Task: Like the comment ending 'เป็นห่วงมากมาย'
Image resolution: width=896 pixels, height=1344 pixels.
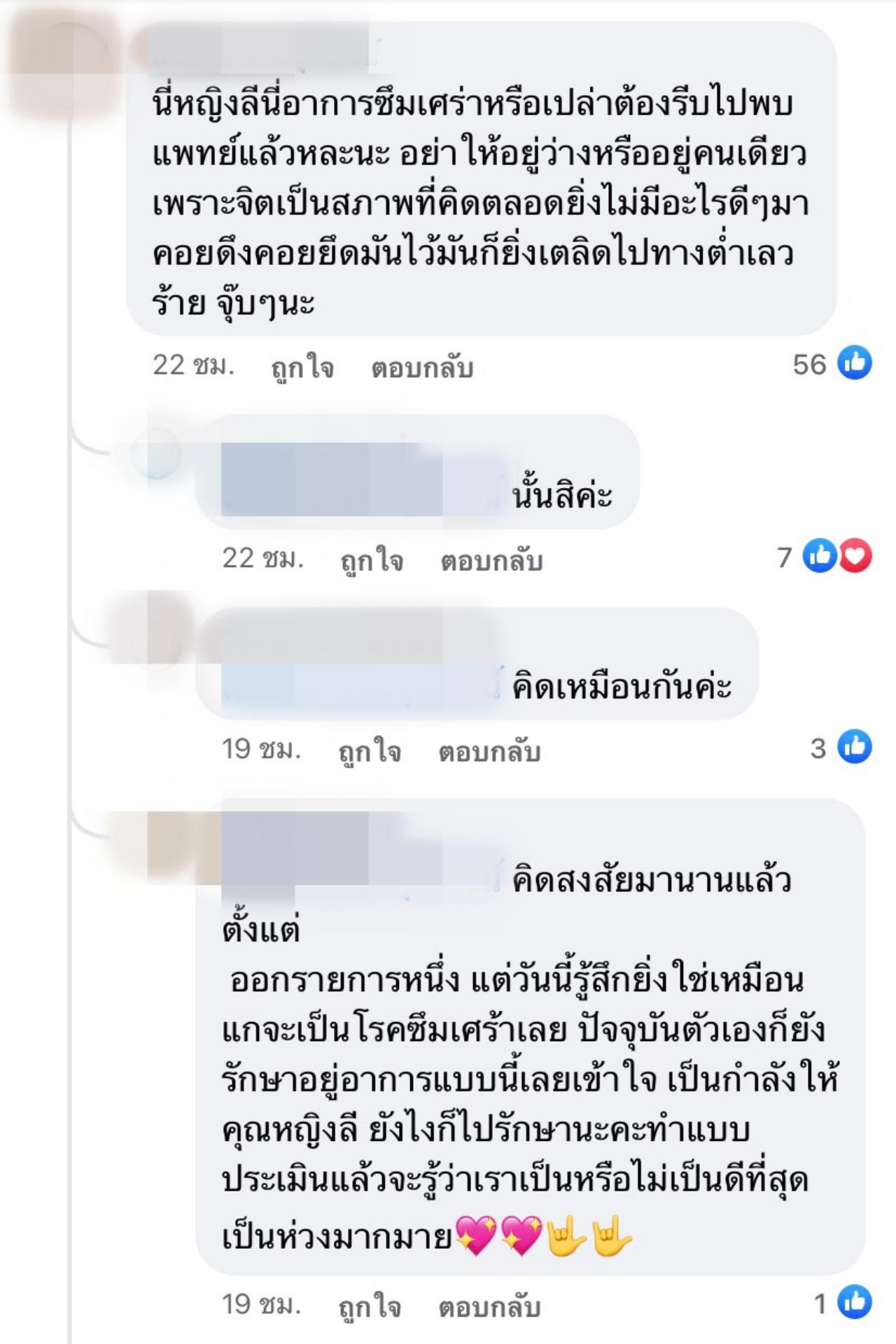Action: tap(370, 1306)
